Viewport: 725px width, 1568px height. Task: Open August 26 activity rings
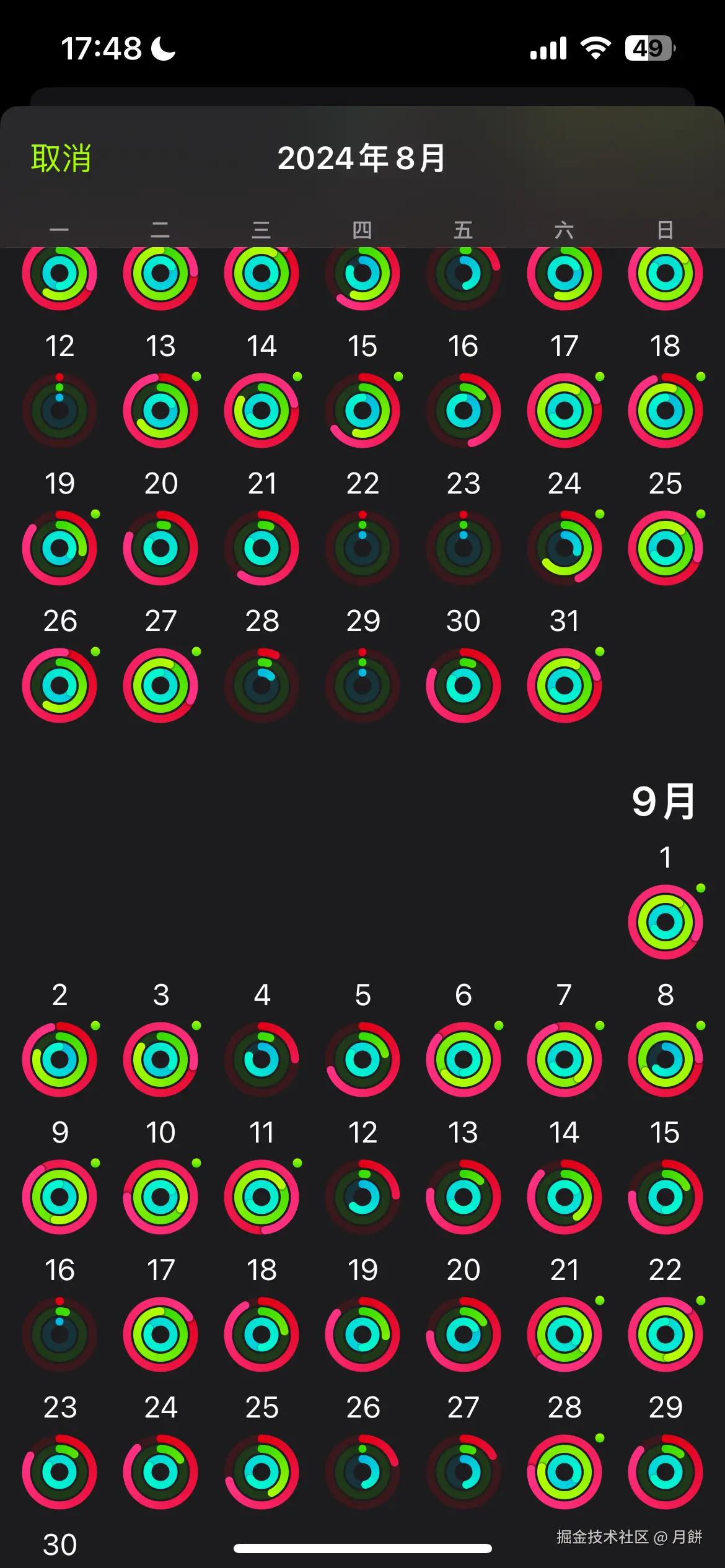tap(59, 685)
